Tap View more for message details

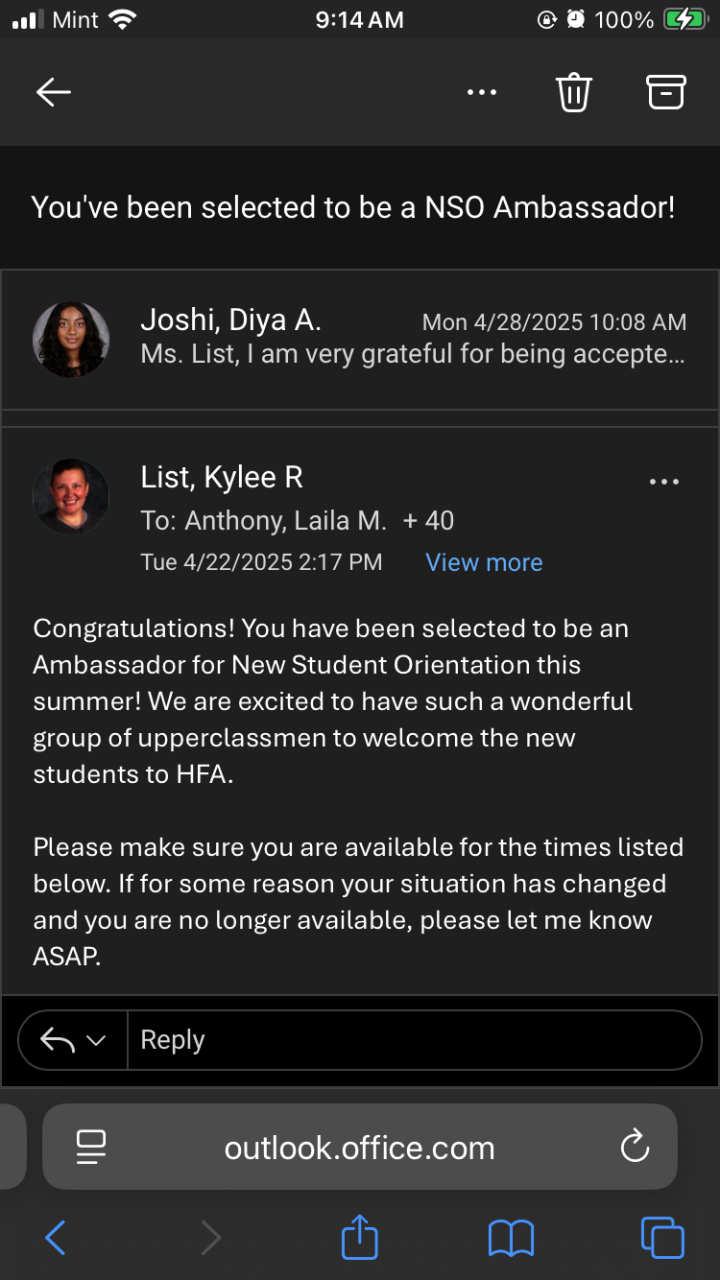click(484, 562)
